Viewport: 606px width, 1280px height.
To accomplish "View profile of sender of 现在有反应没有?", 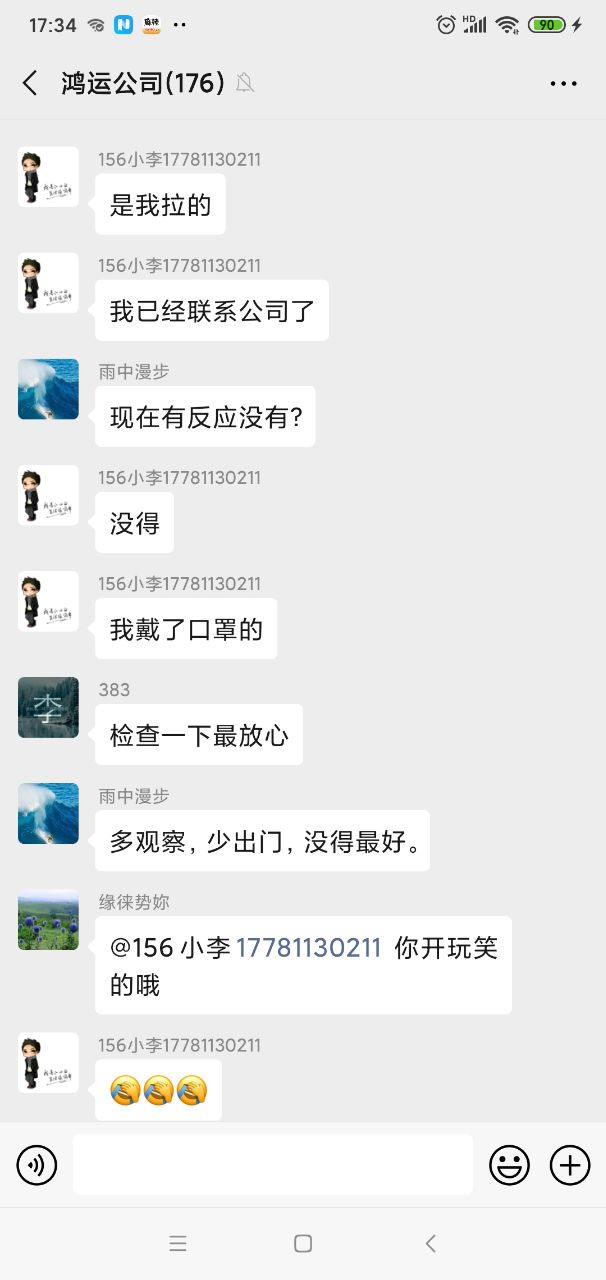I will [48, 389].
